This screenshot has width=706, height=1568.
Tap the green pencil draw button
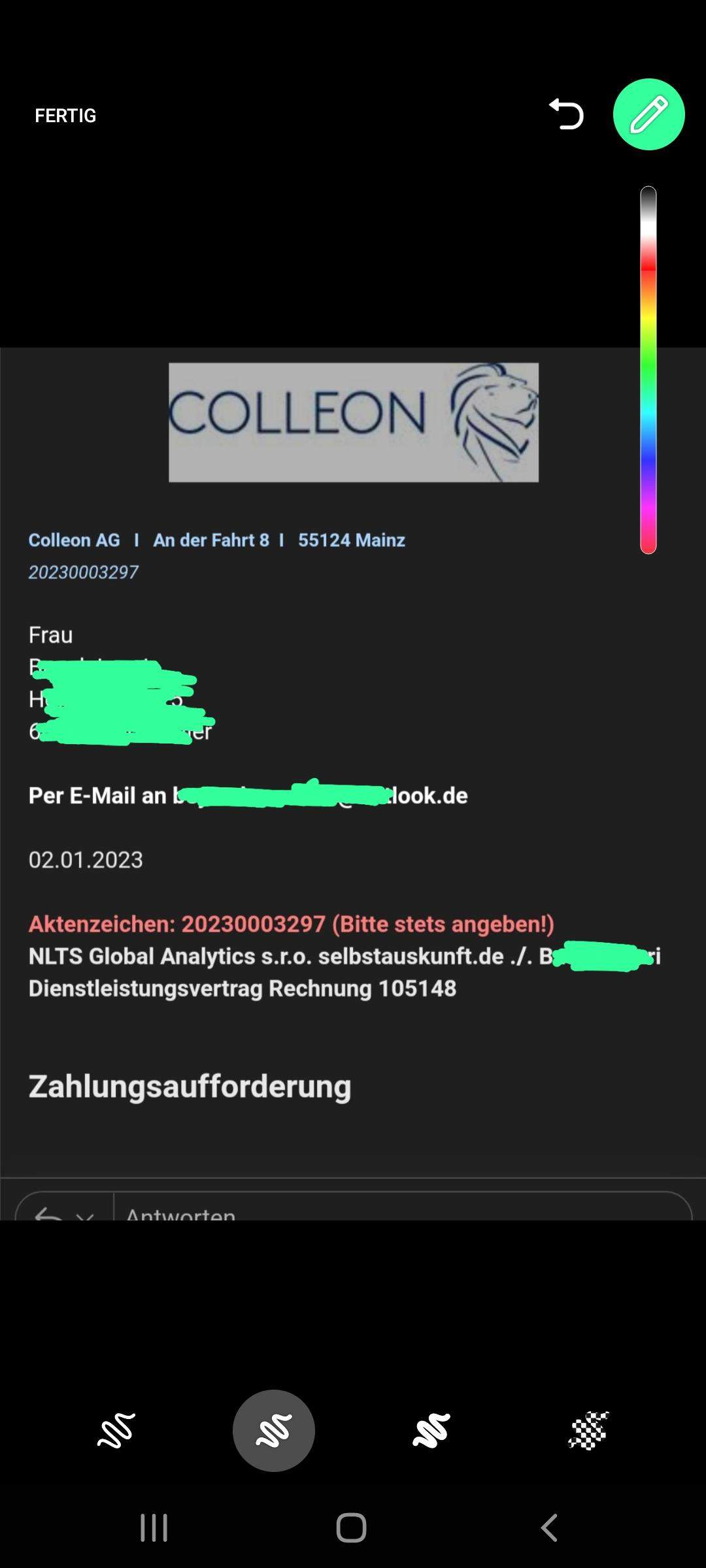point(648,114)
